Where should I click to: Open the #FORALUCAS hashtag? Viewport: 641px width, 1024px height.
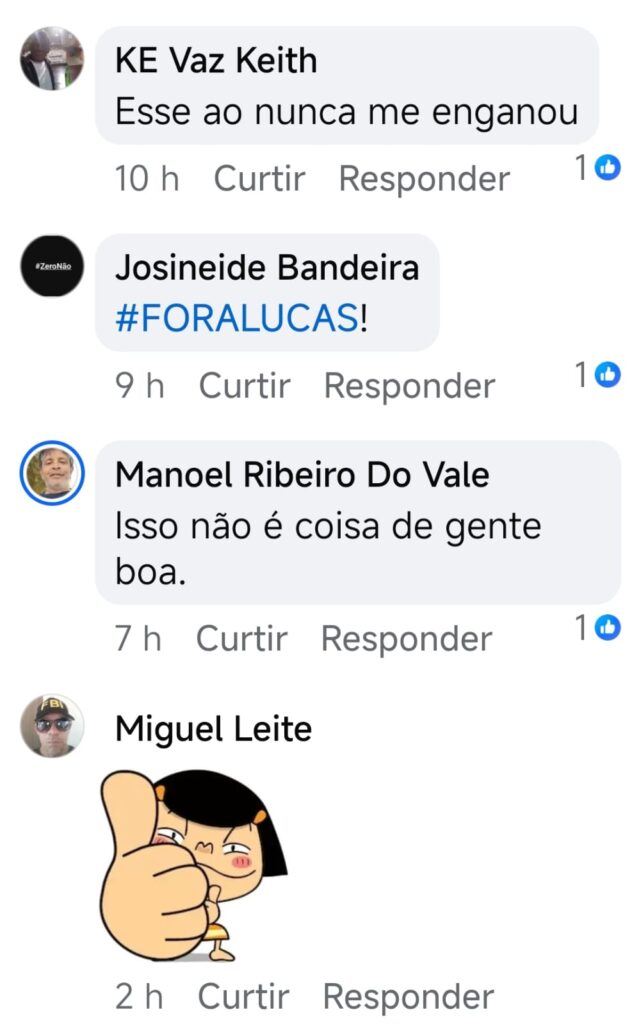click(x=236, y=318)
